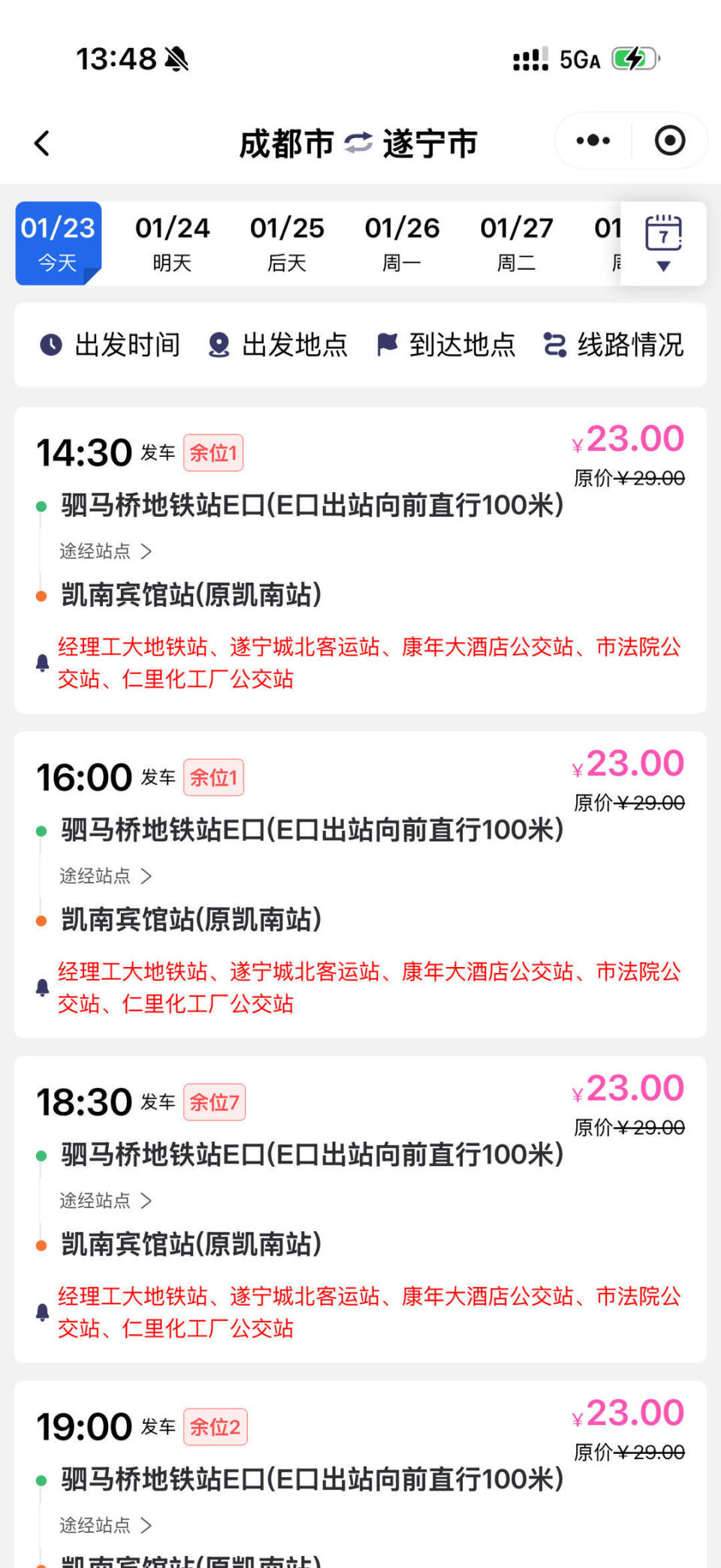Tap the swap icon between 成都市 and 遂宁市
Image resolution: width=721 pixels, height=1568 pixels.
[x=358, y=141]
